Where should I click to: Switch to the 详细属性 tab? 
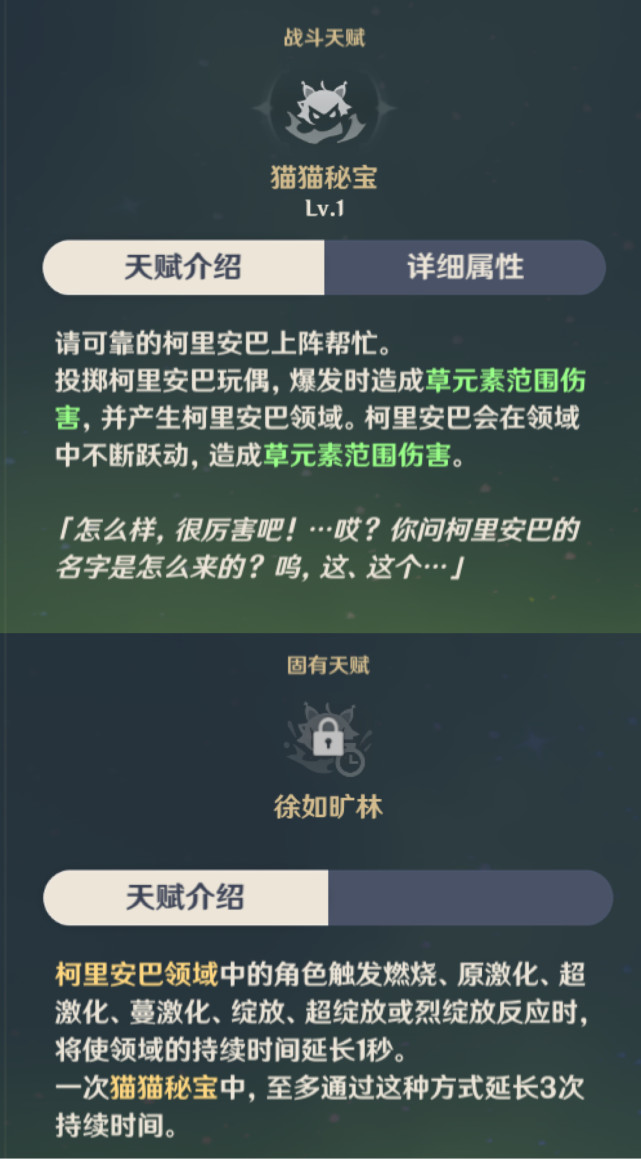[x=465, y=267]
